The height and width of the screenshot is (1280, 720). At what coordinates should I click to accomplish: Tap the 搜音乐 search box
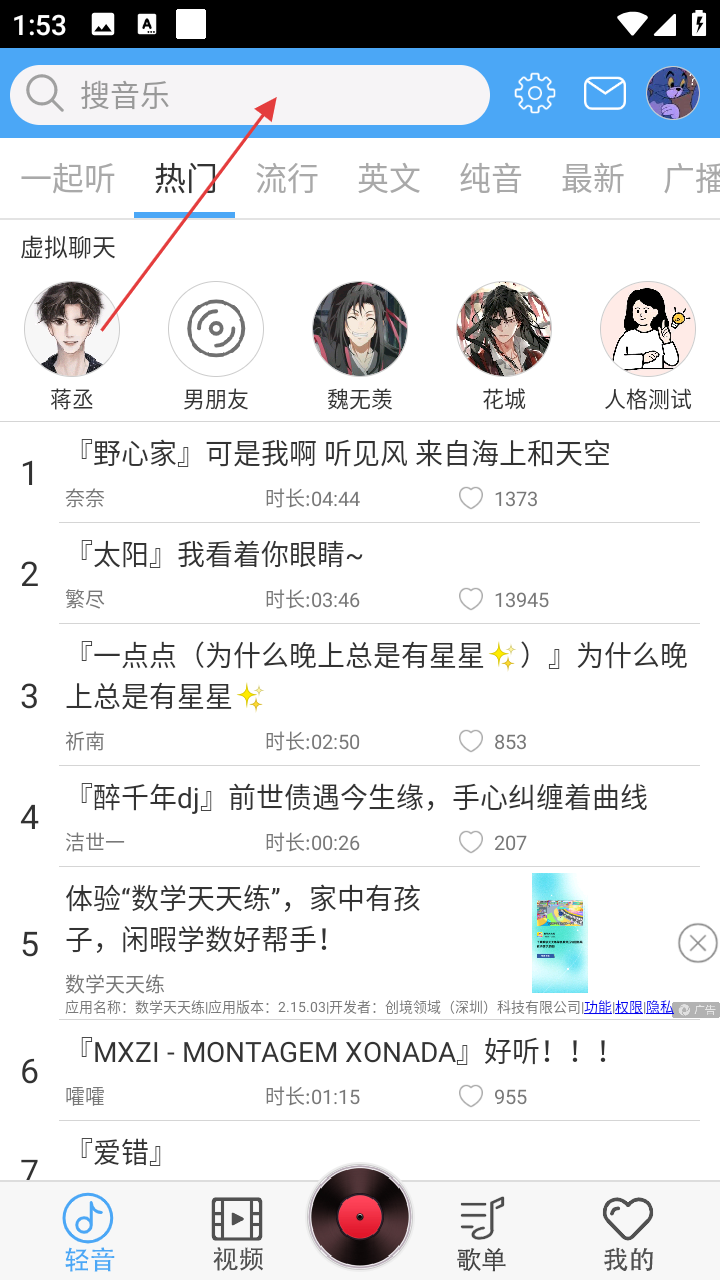(250, 95)
